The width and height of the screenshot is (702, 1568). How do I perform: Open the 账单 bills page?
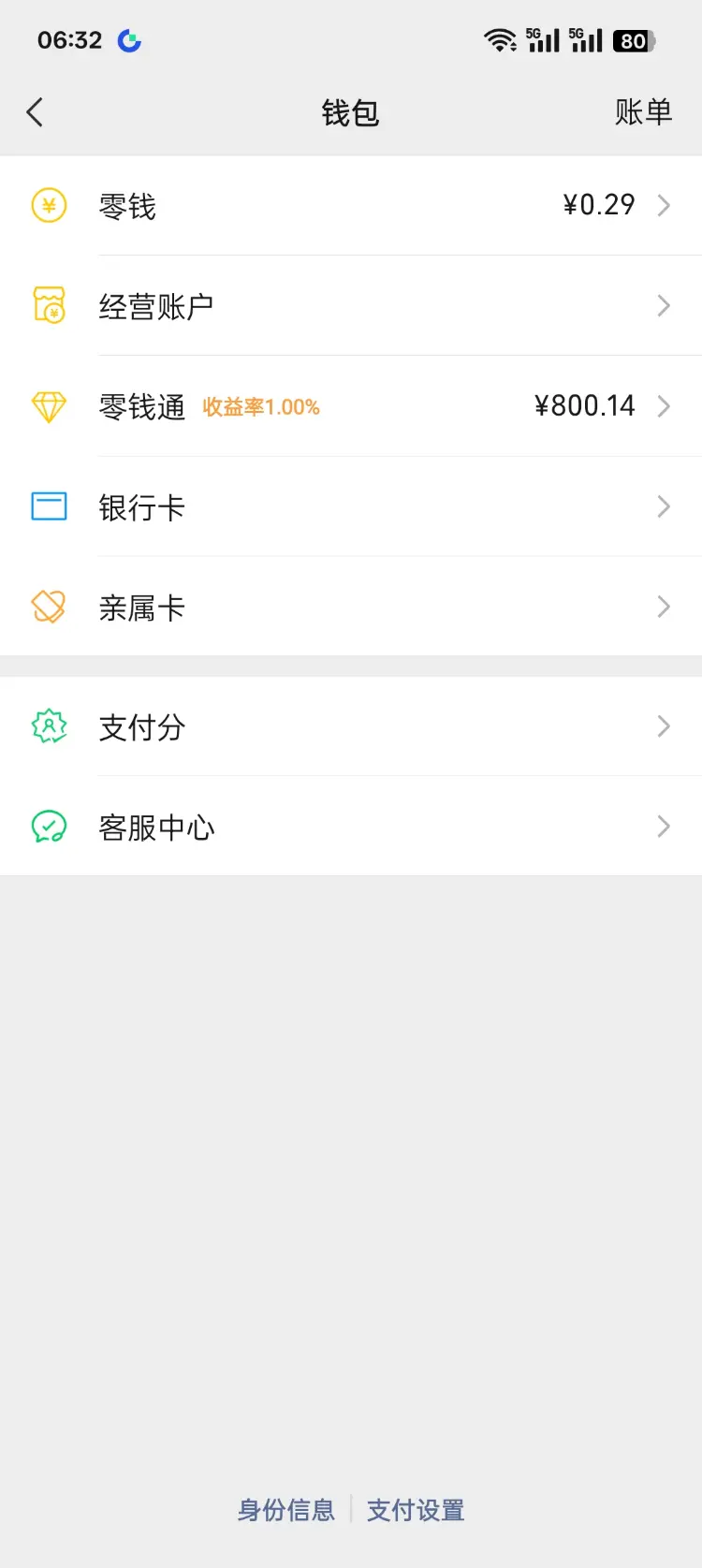(x=644, y=111)
